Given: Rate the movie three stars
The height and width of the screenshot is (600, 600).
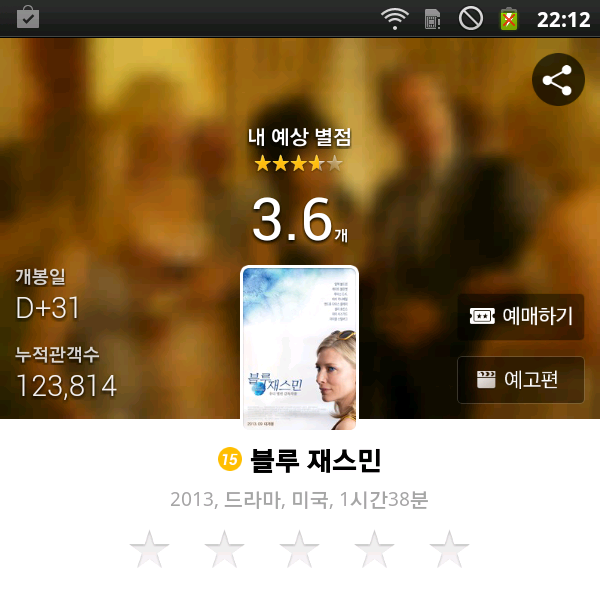Looking at the screenshot, I should tap(300, 550).
